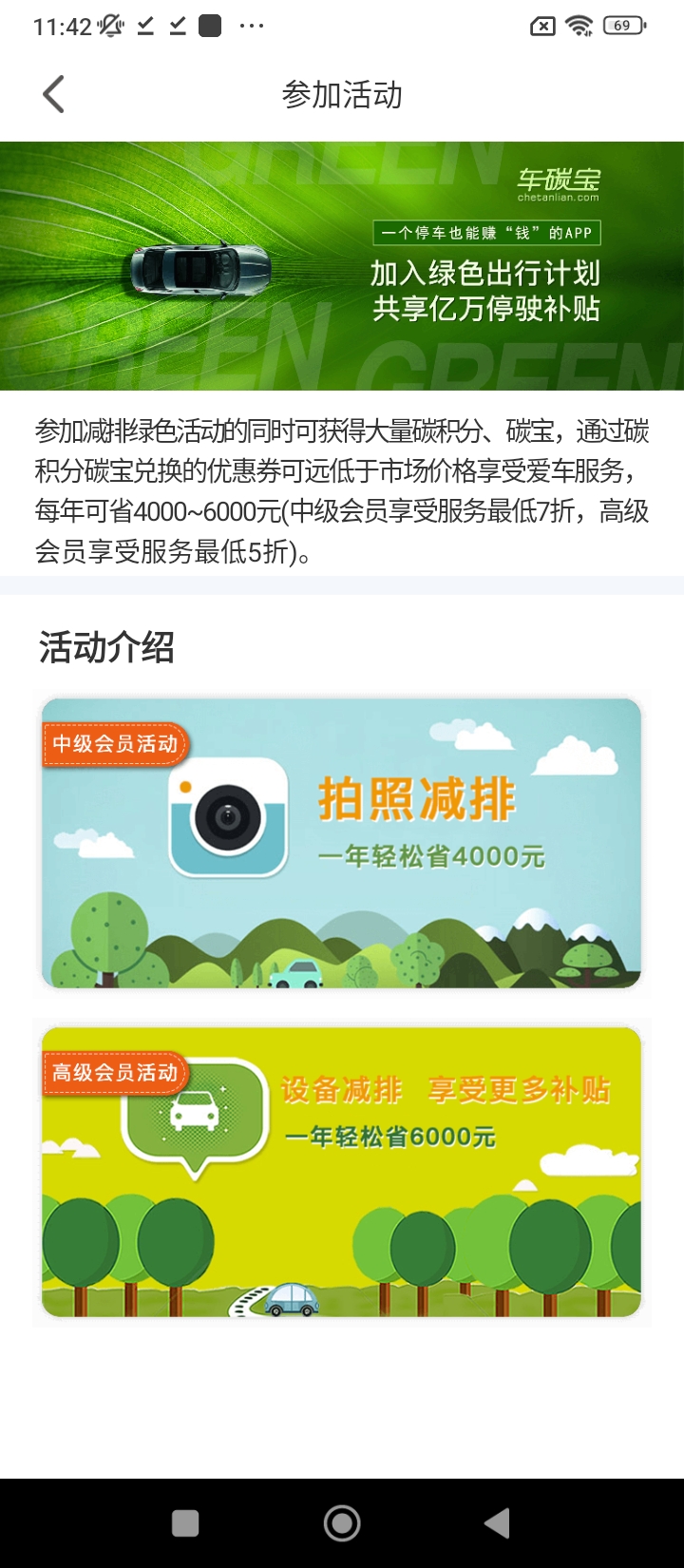The image size is (684, 1568).
Task: Tap the system home button
Action: (342, 1523)
